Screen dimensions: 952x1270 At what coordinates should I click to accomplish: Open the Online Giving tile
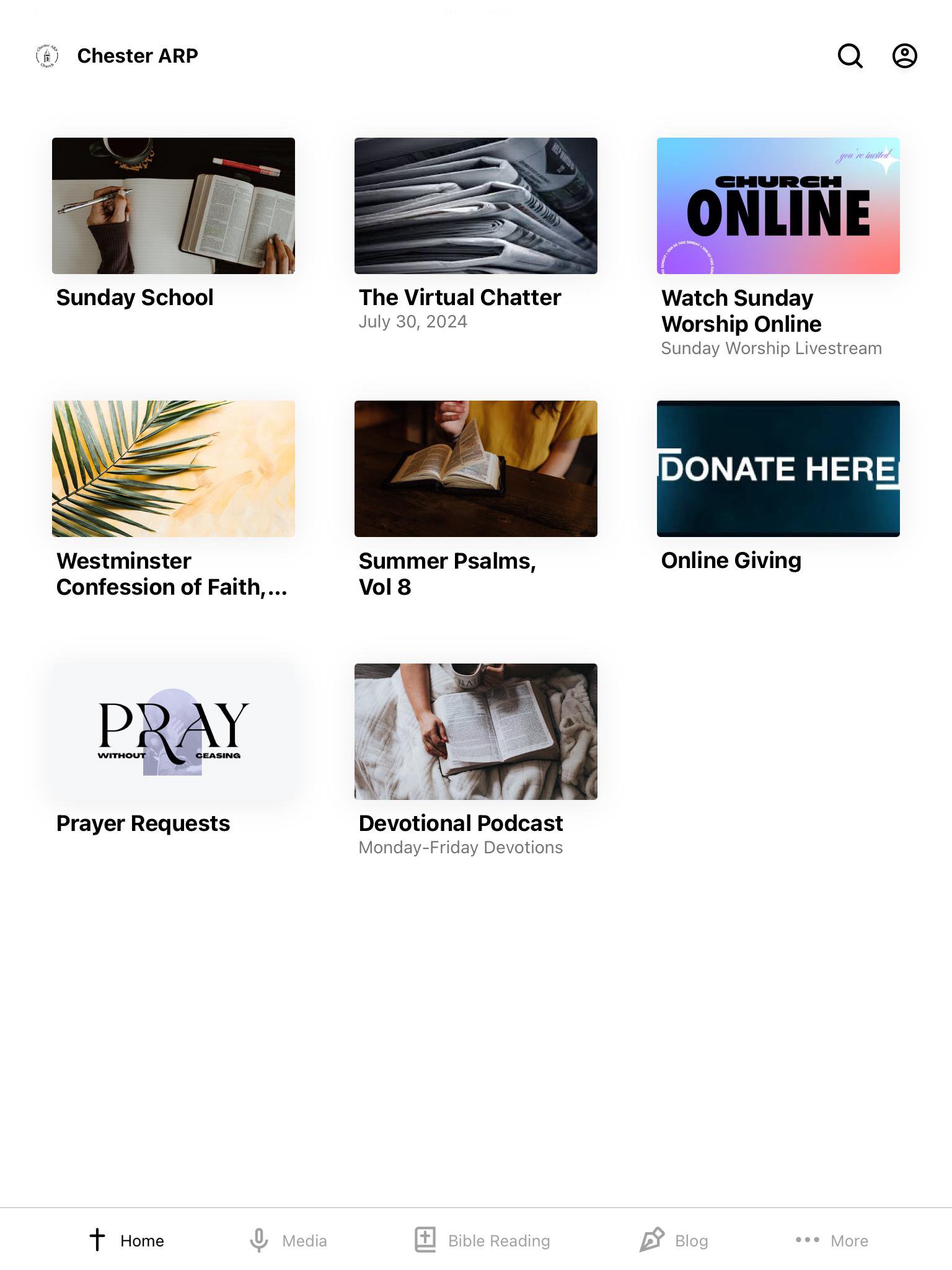(x=778, y=469)
